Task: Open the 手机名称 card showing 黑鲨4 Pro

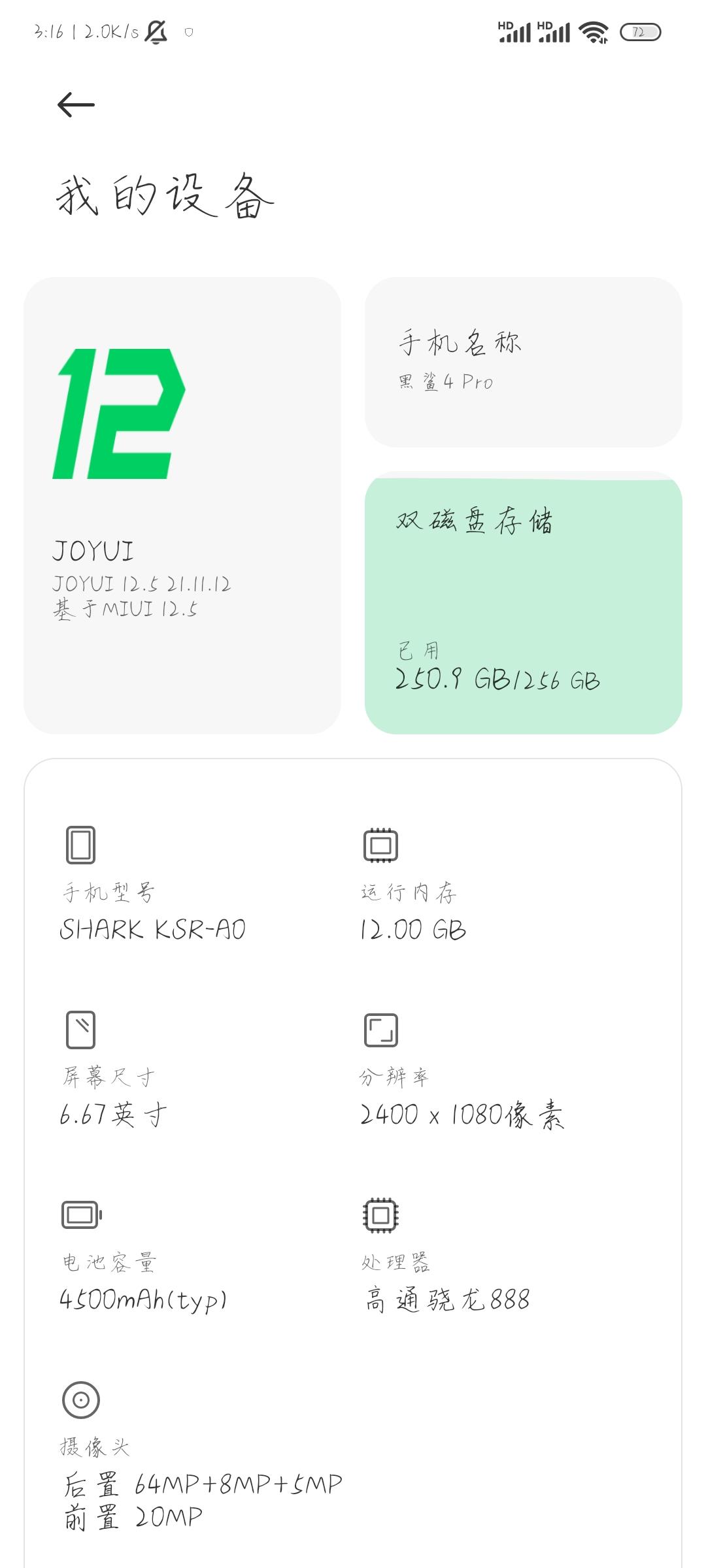Action: click(523, 363)
